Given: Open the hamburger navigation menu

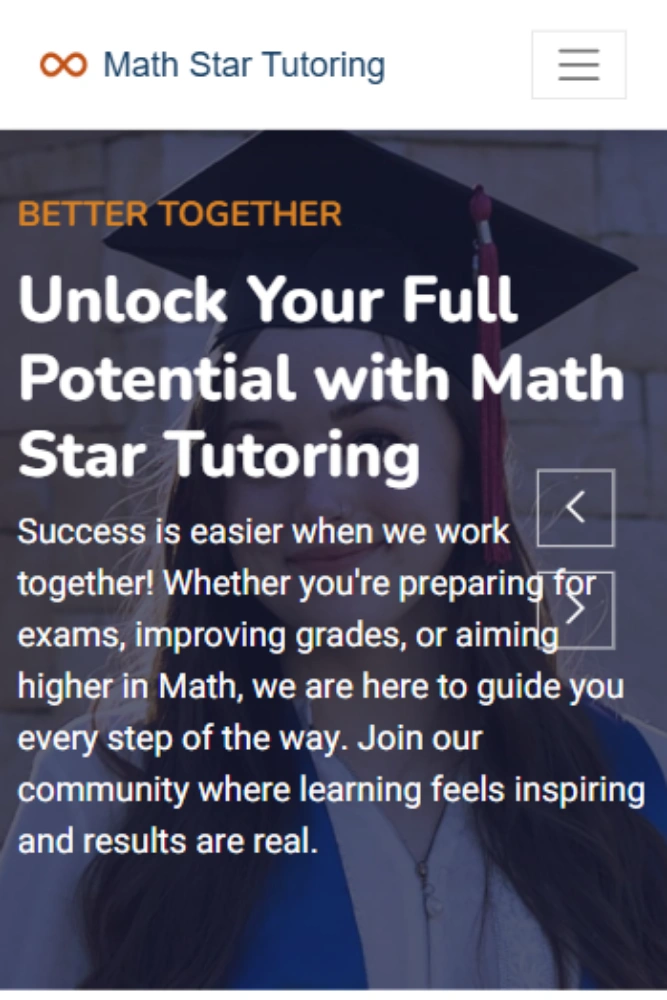Looking at the screenshot, I should (578, 65).
